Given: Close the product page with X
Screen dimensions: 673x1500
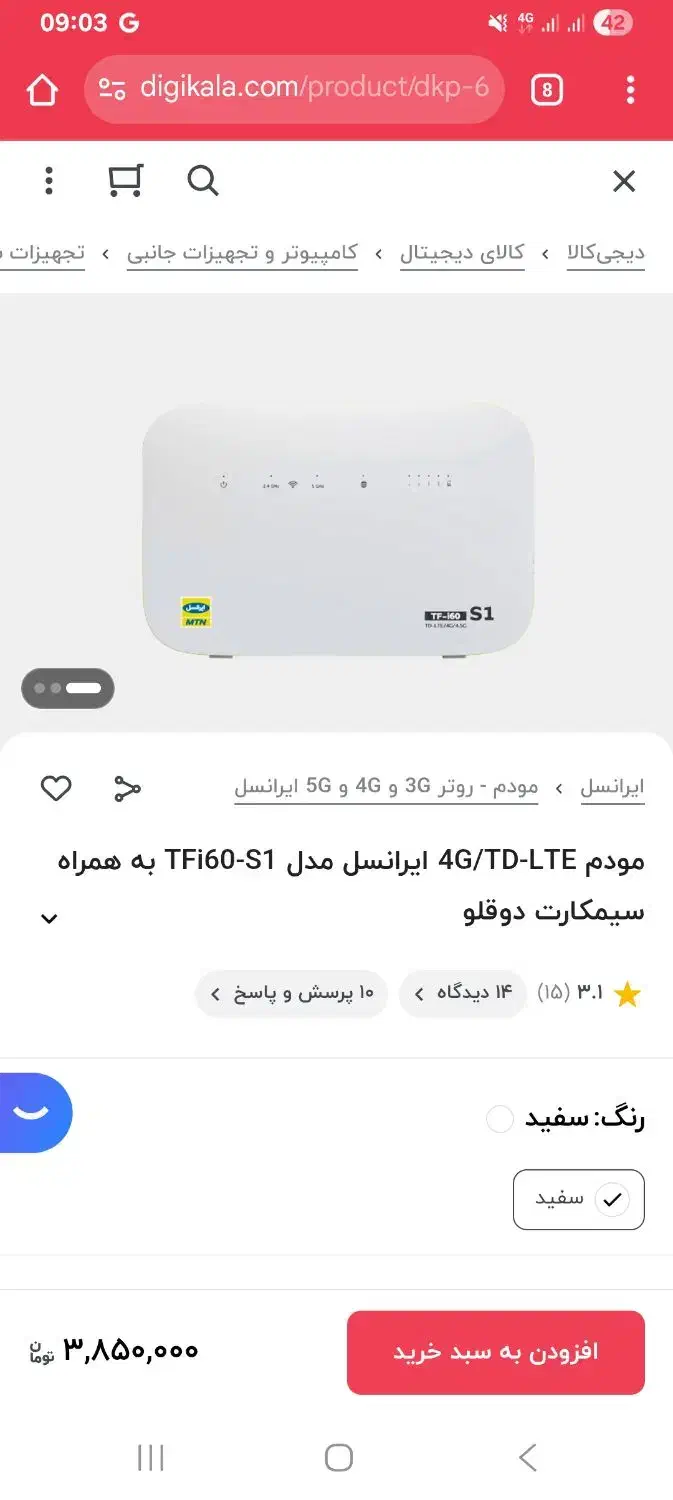Looking at the screenshot, I should 624,181.
